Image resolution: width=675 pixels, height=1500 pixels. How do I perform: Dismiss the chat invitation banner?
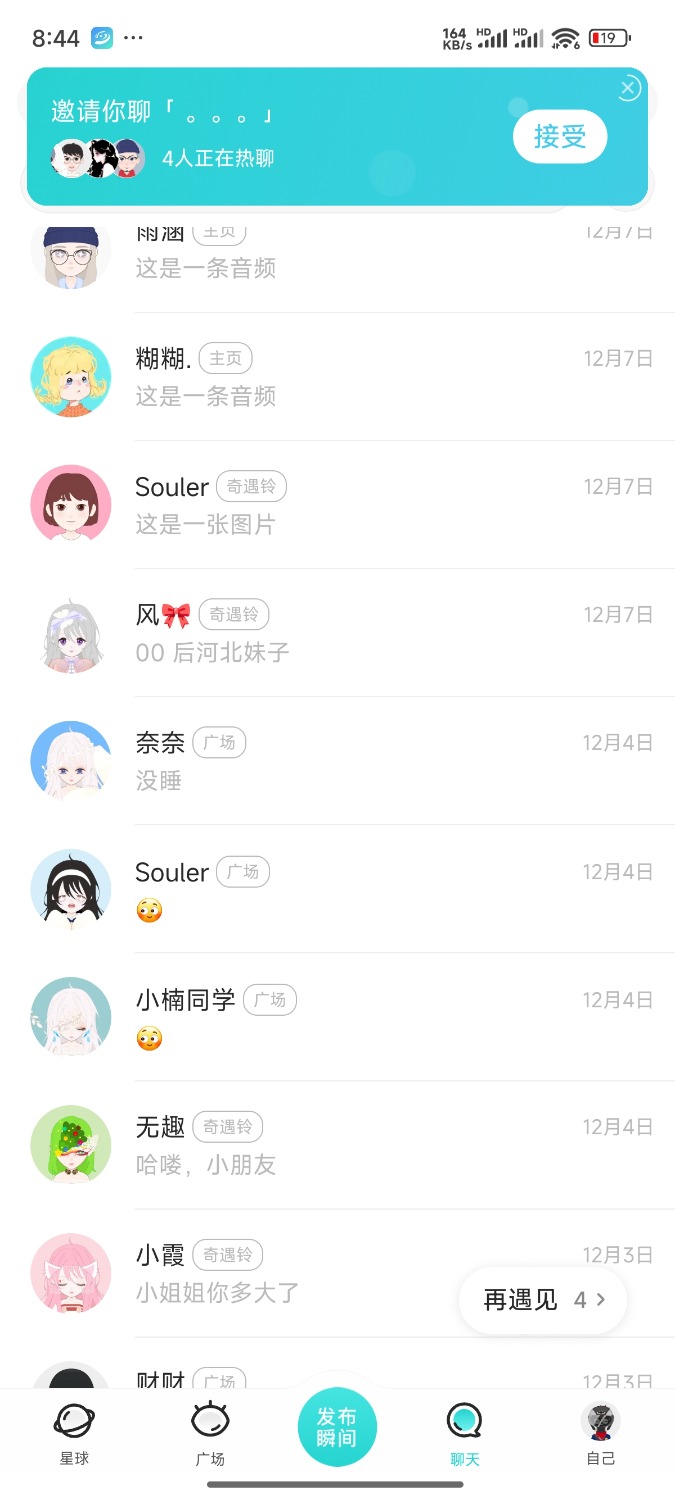[x=628, y=89]
